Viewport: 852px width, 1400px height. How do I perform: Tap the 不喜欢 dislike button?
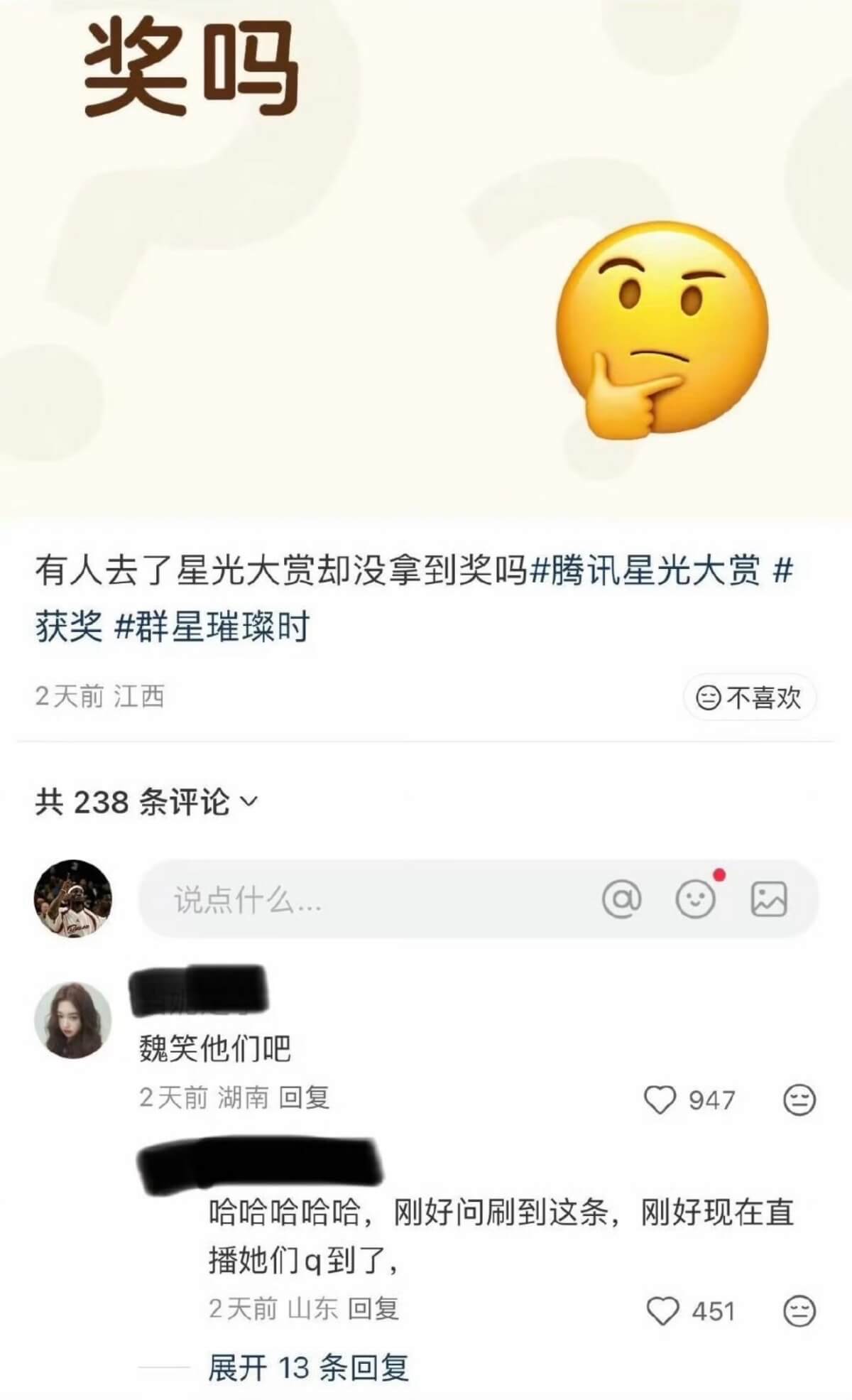click(x=749, y=698)
